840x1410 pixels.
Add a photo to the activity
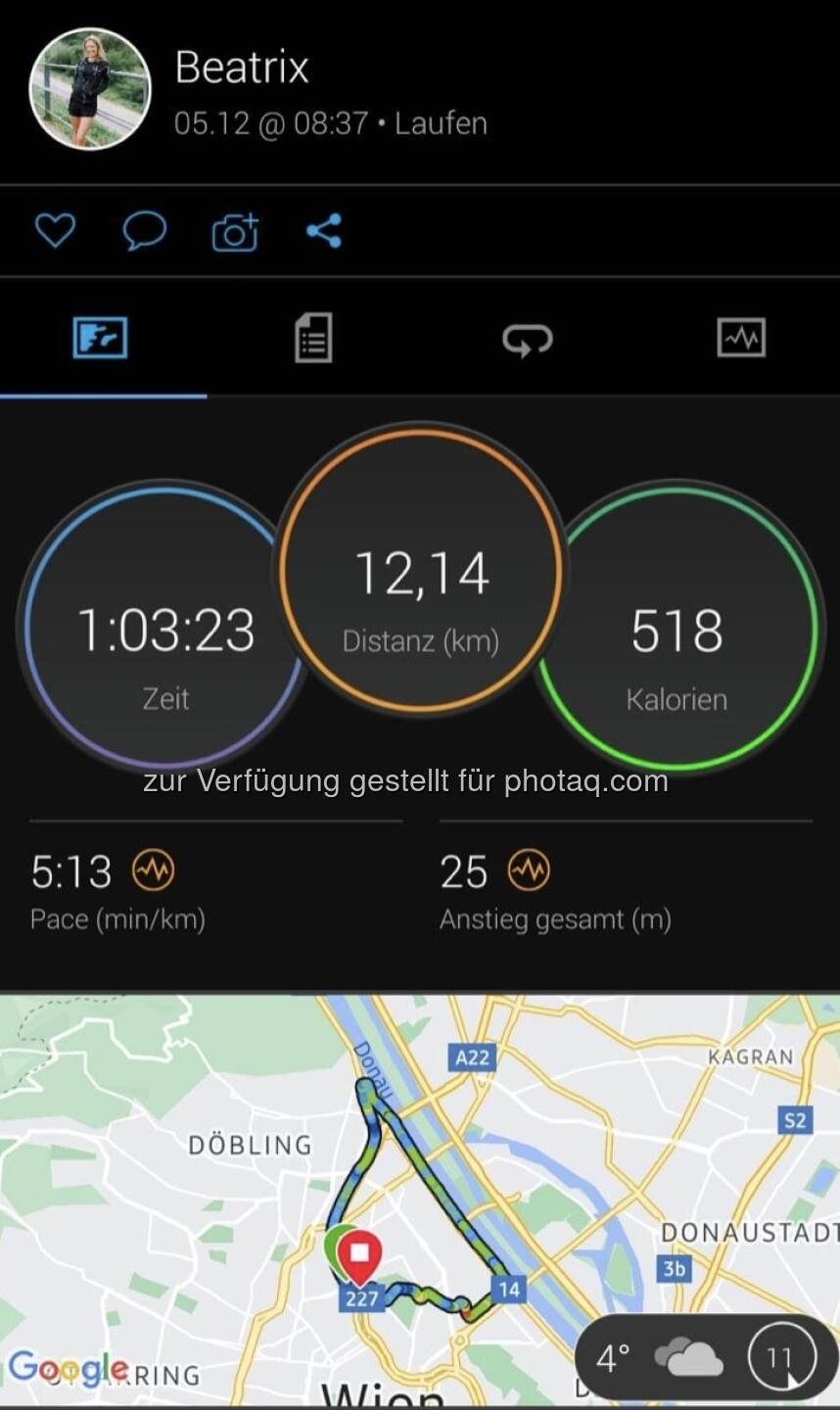(235, 232)
